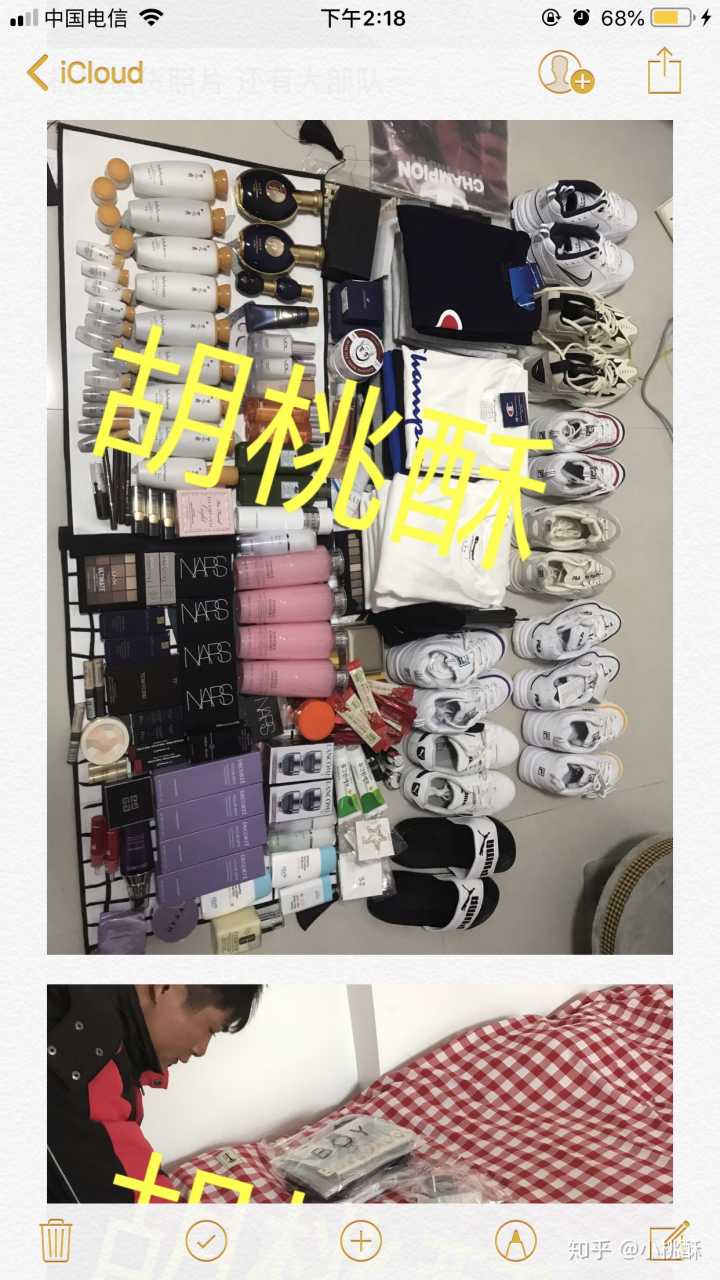Open the markup pen tool
The width and height of the screenshot is (720, 1280).
[515, 1241]
